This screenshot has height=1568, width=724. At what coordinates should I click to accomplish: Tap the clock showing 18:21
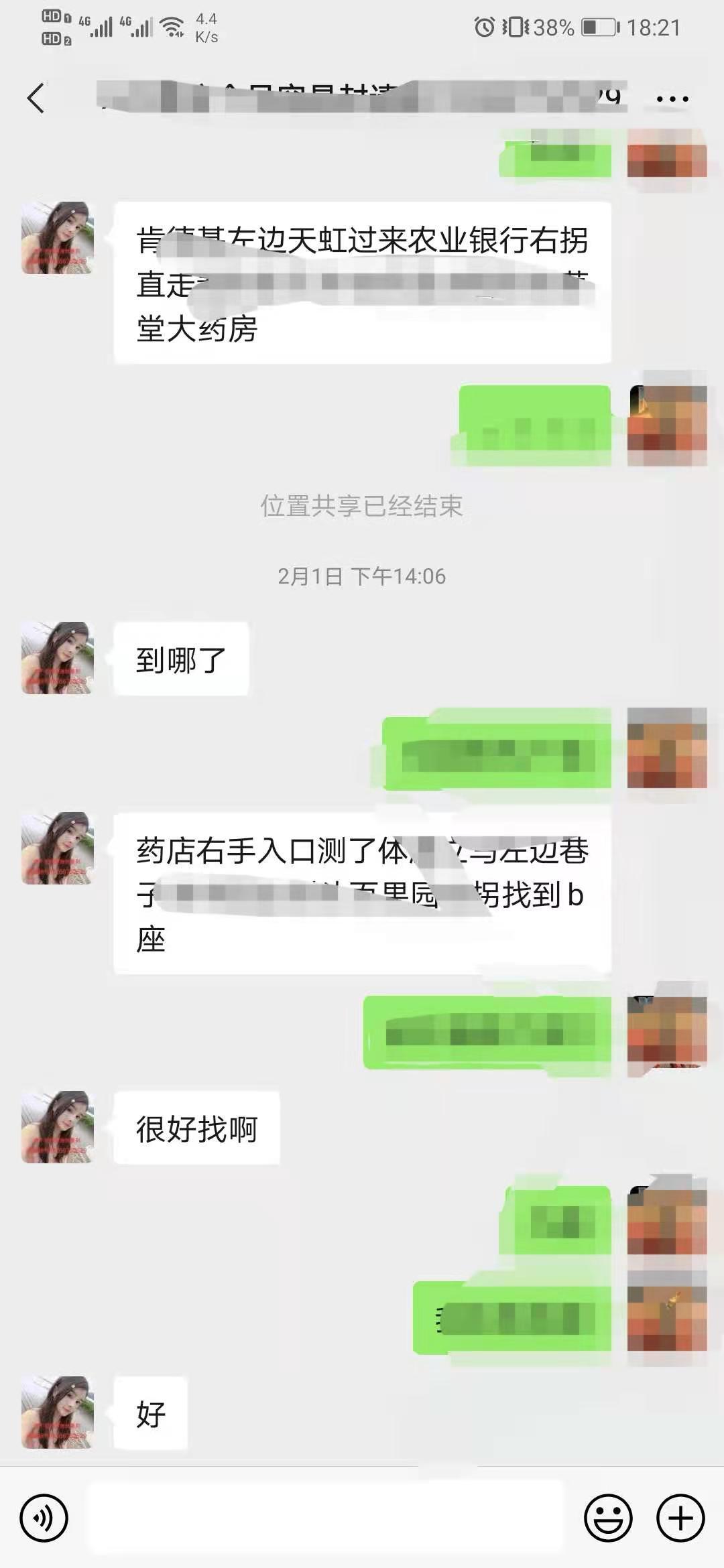(654, 27)
